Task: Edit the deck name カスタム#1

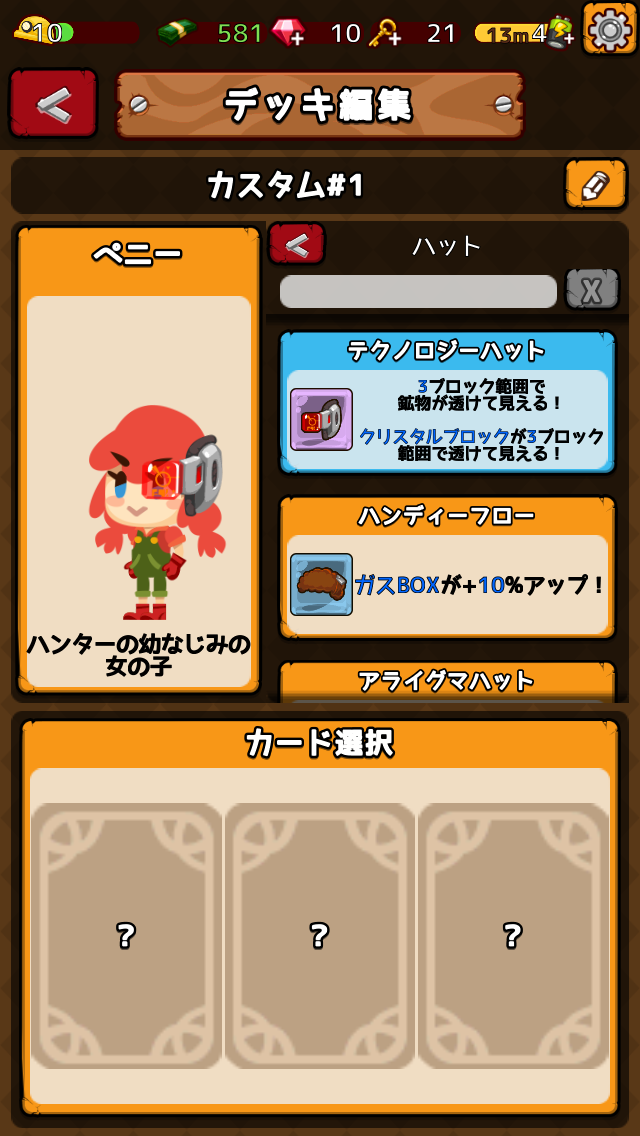Action: [x=595, y=184]
